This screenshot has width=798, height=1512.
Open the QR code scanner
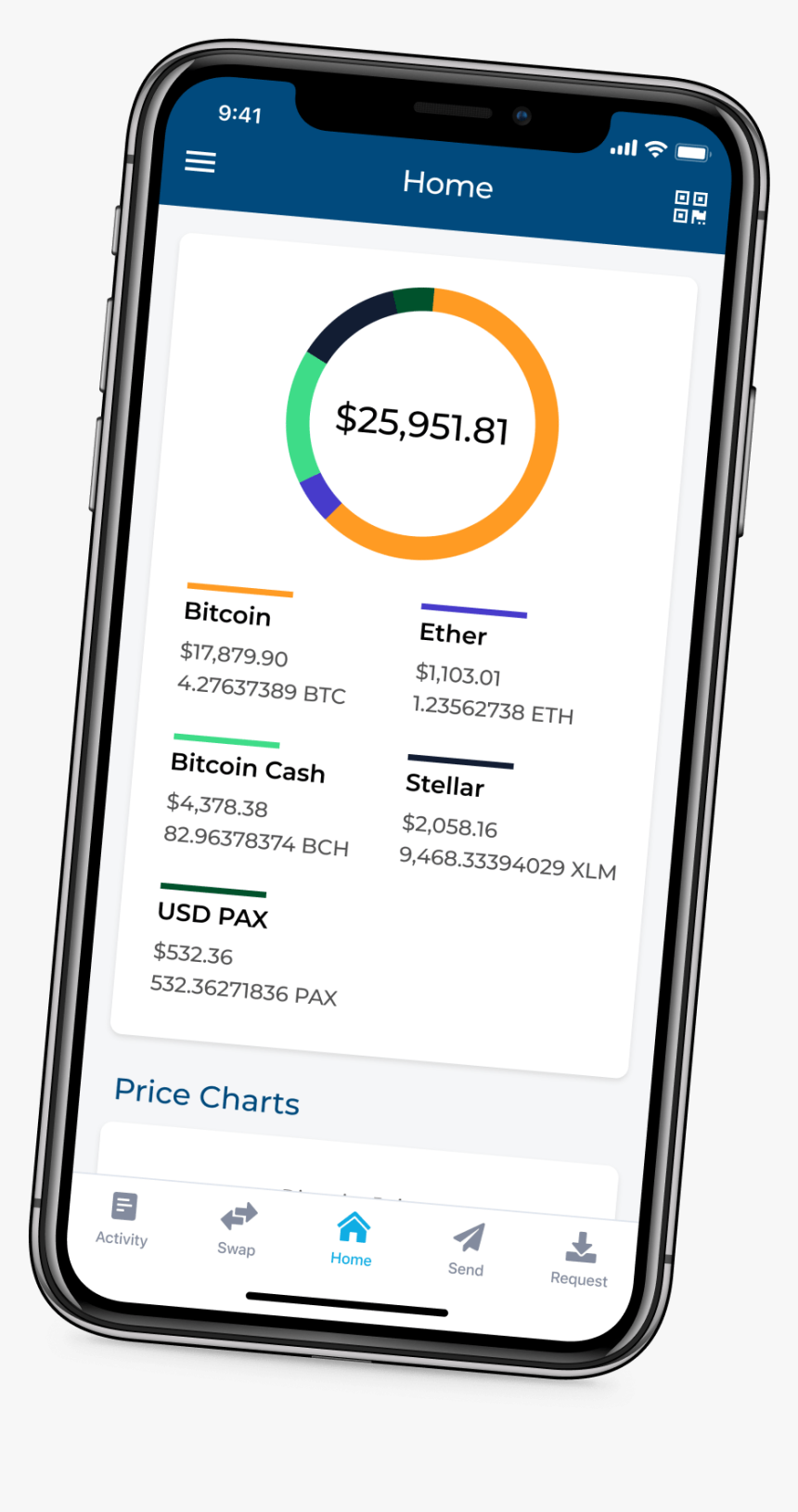(691, 206)
